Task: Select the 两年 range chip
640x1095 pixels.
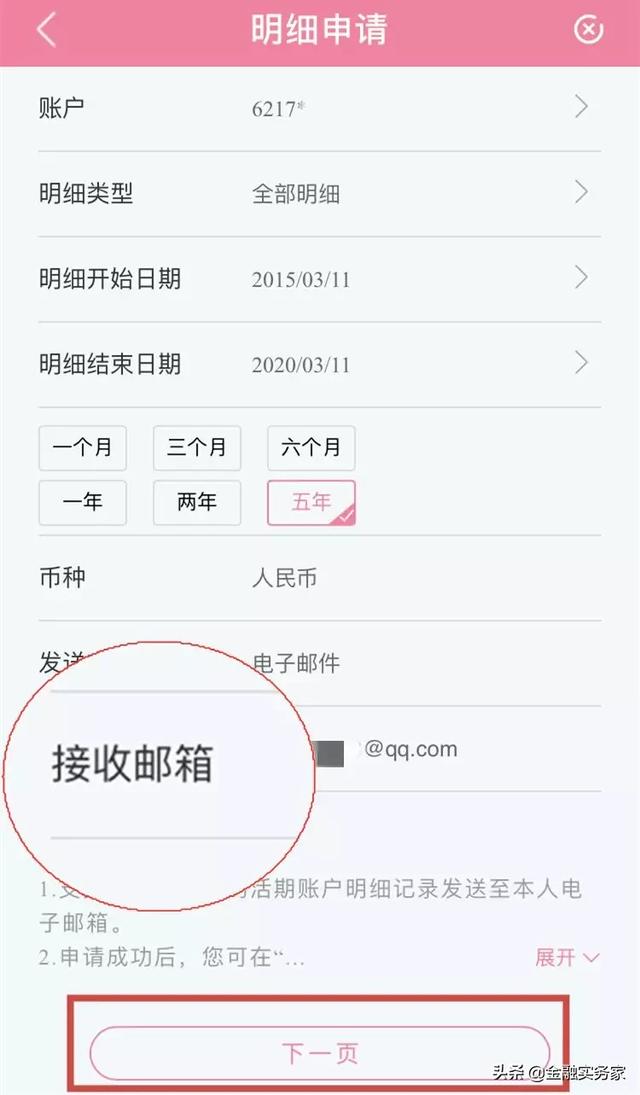Action: [x=197, y=502]
